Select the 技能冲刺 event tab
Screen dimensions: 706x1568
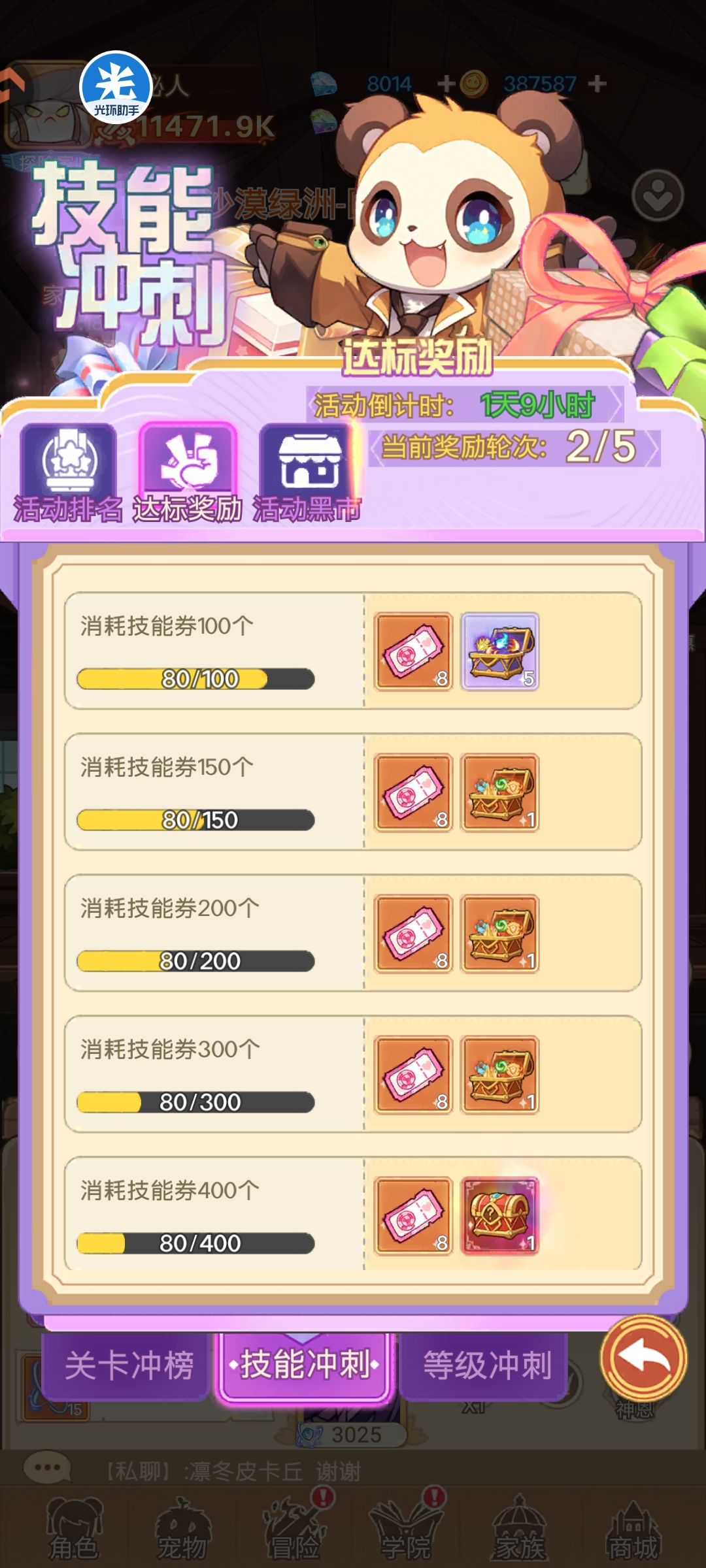[305, 1365]
